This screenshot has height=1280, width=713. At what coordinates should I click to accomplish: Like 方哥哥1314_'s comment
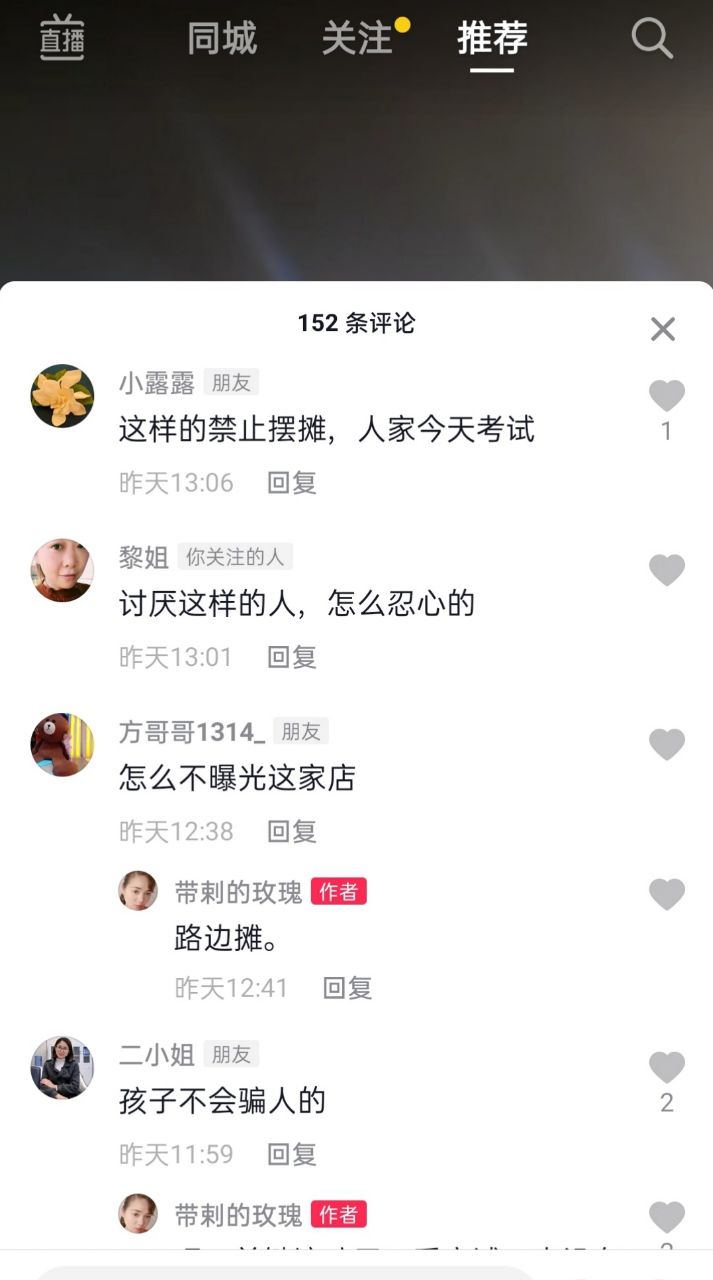click(x=666, y=745)
